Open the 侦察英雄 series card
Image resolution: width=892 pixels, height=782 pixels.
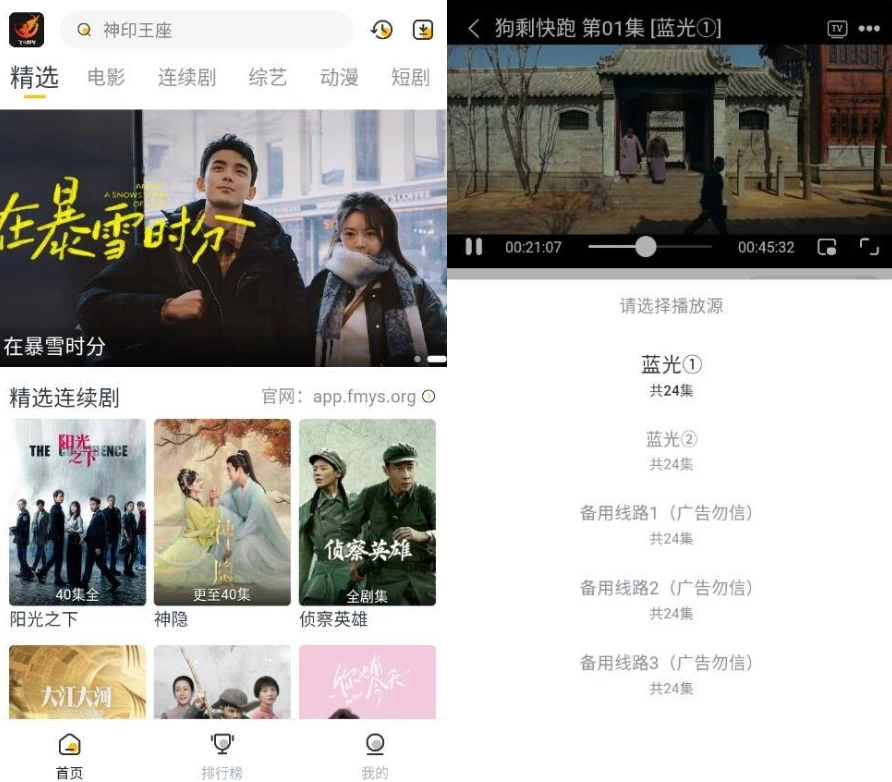pos(367,512)
